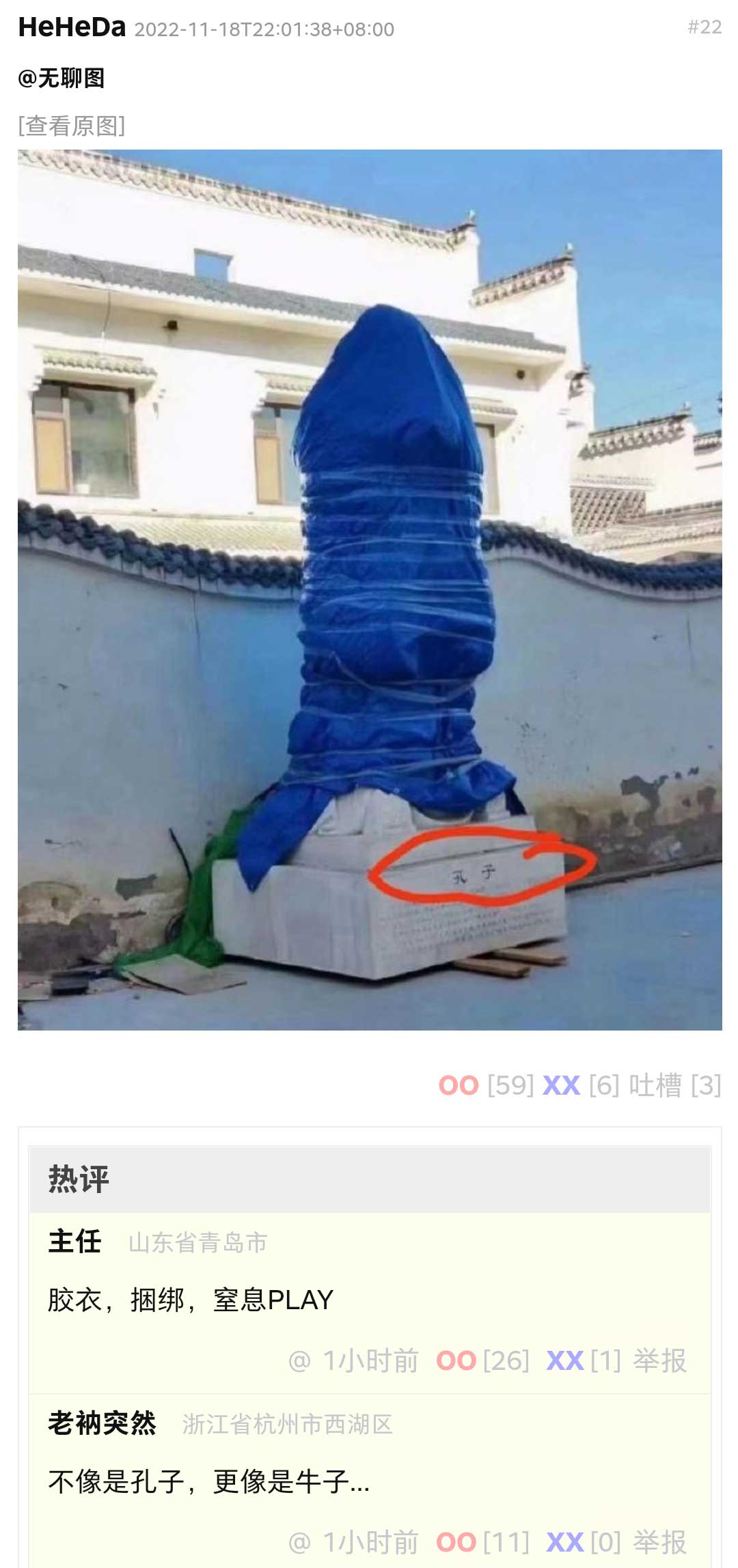
Task: Reply to 老衲突然's comment with the @ icon
Action: (299, 1542)
